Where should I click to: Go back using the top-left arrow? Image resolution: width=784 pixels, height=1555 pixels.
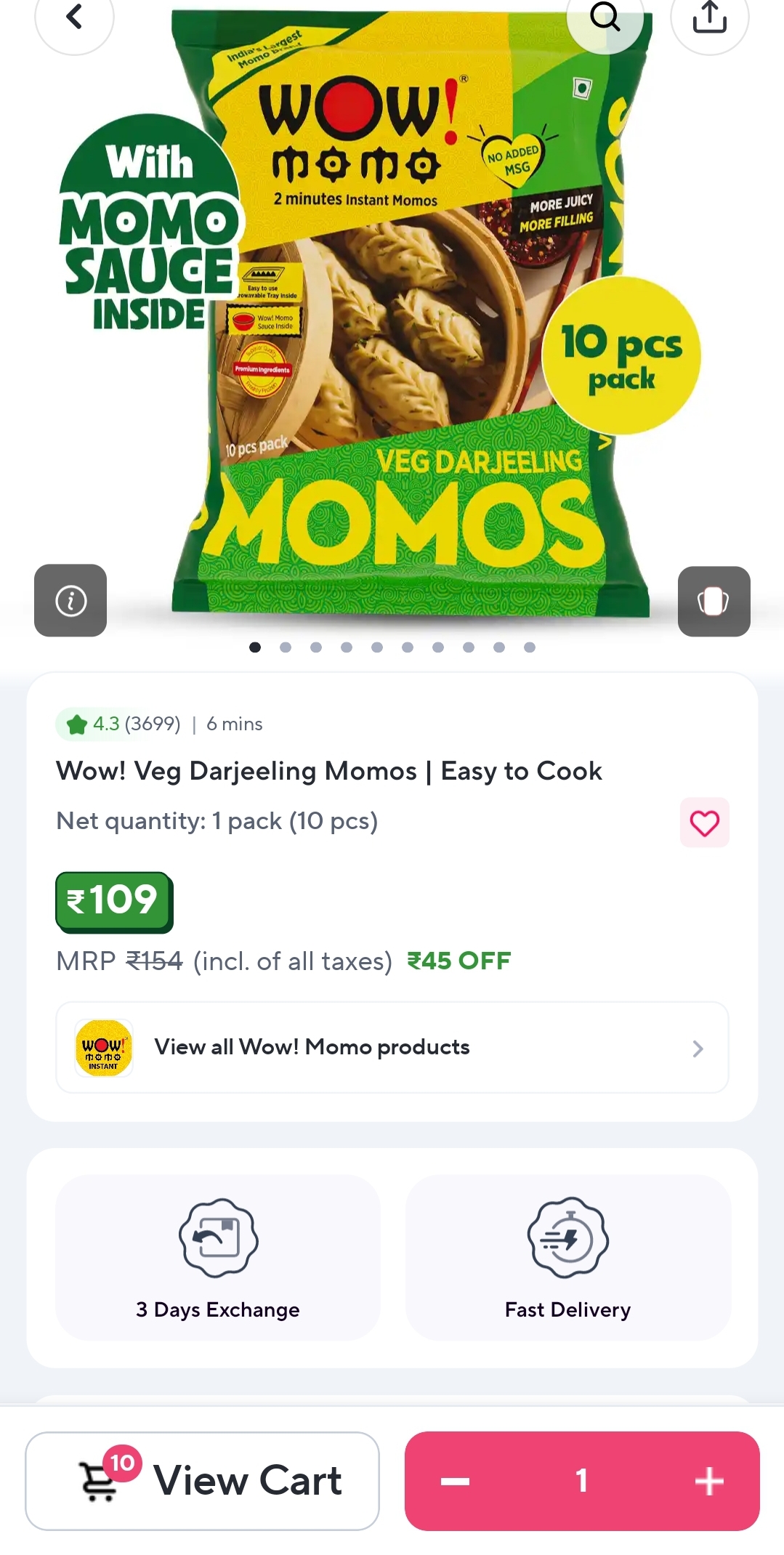(74, 17)
